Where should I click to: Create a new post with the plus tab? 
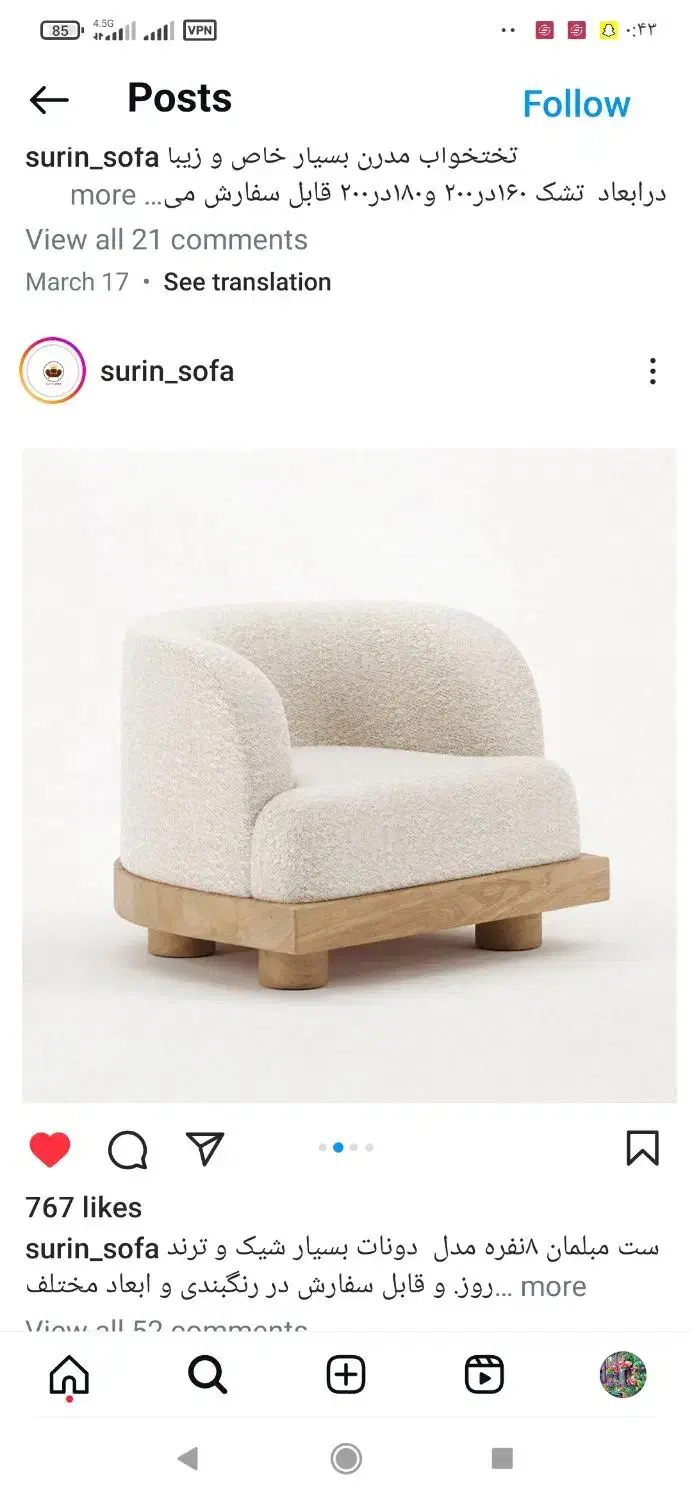click(346, 1376)
